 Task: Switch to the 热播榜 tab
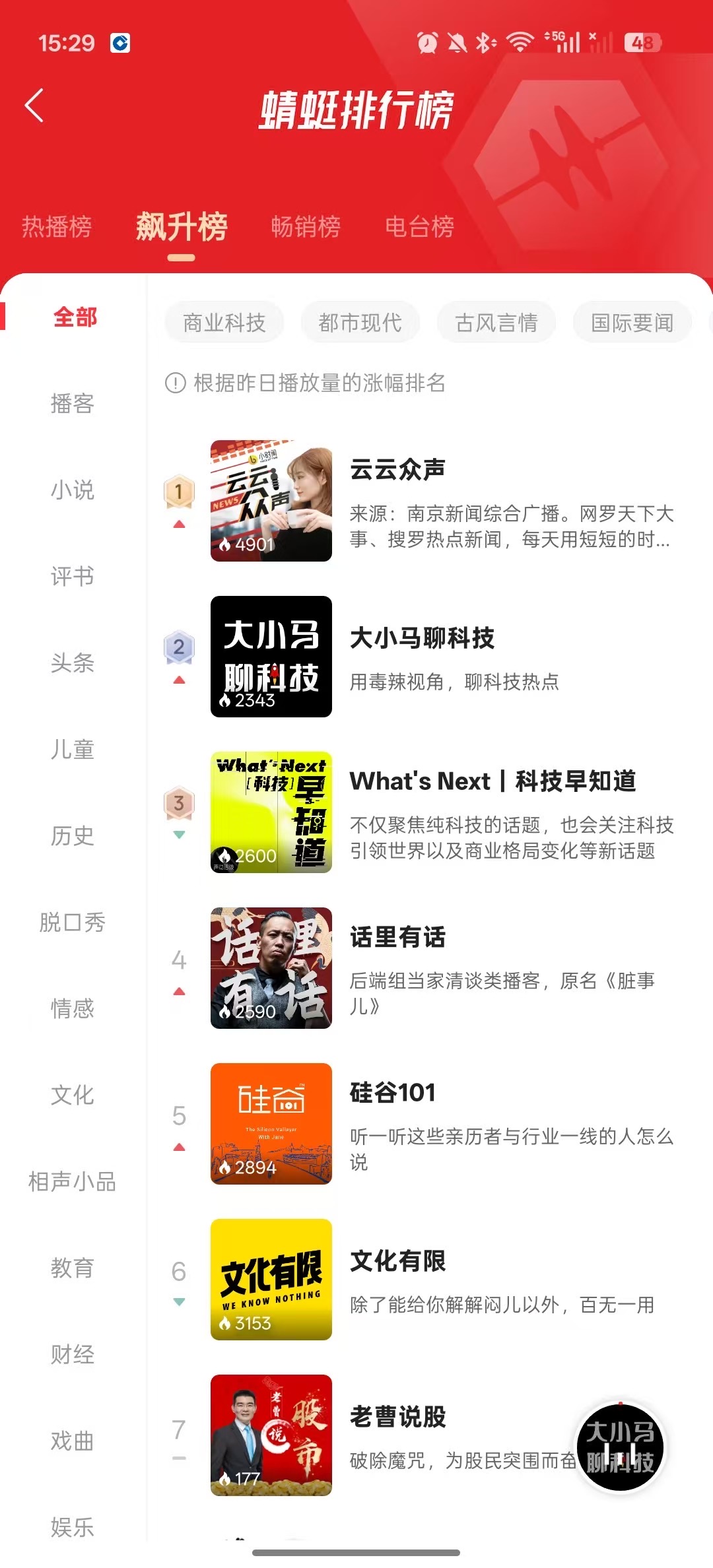pos(57,226)
